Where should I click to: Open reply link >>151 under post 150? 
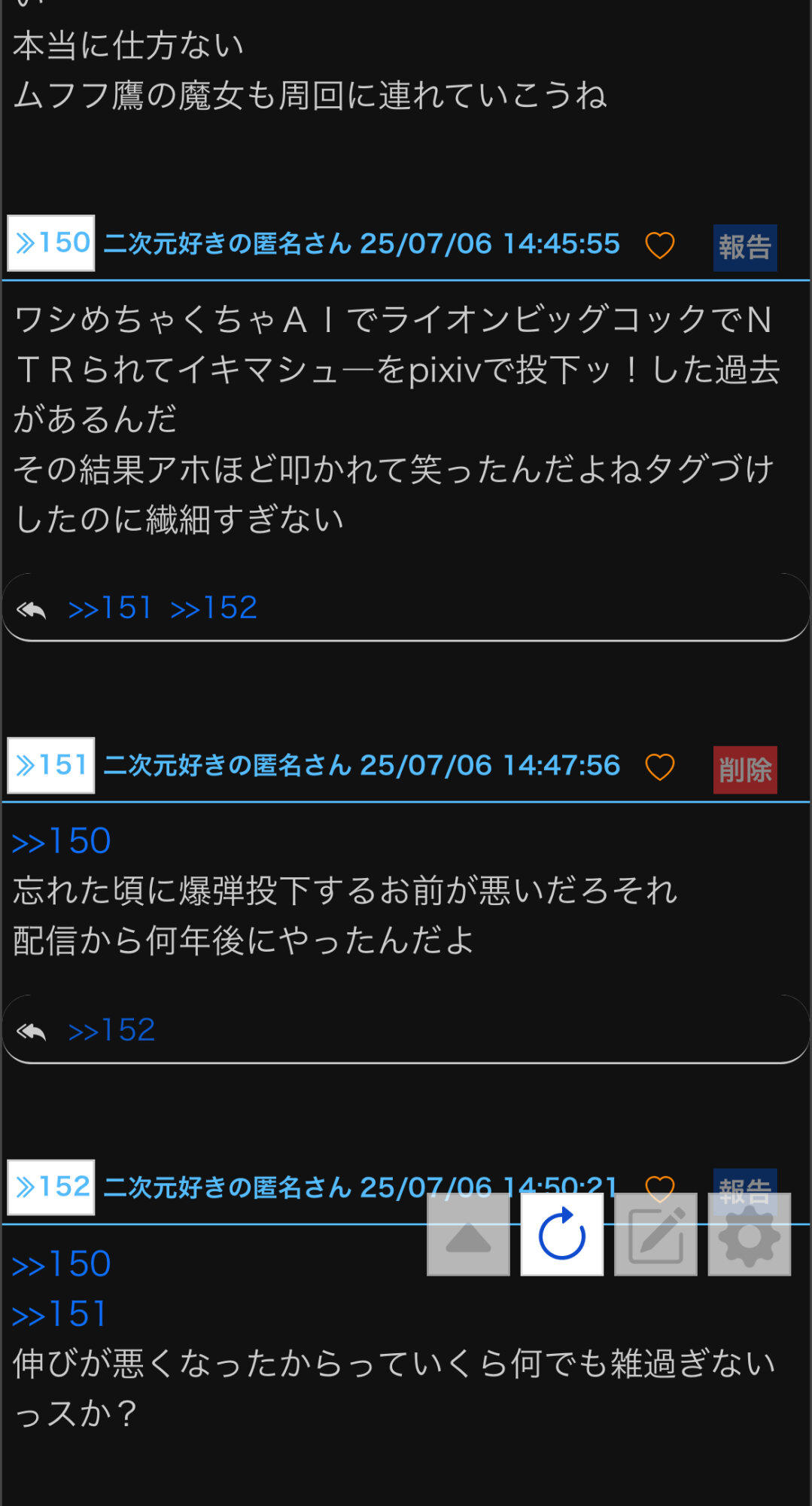111,608
